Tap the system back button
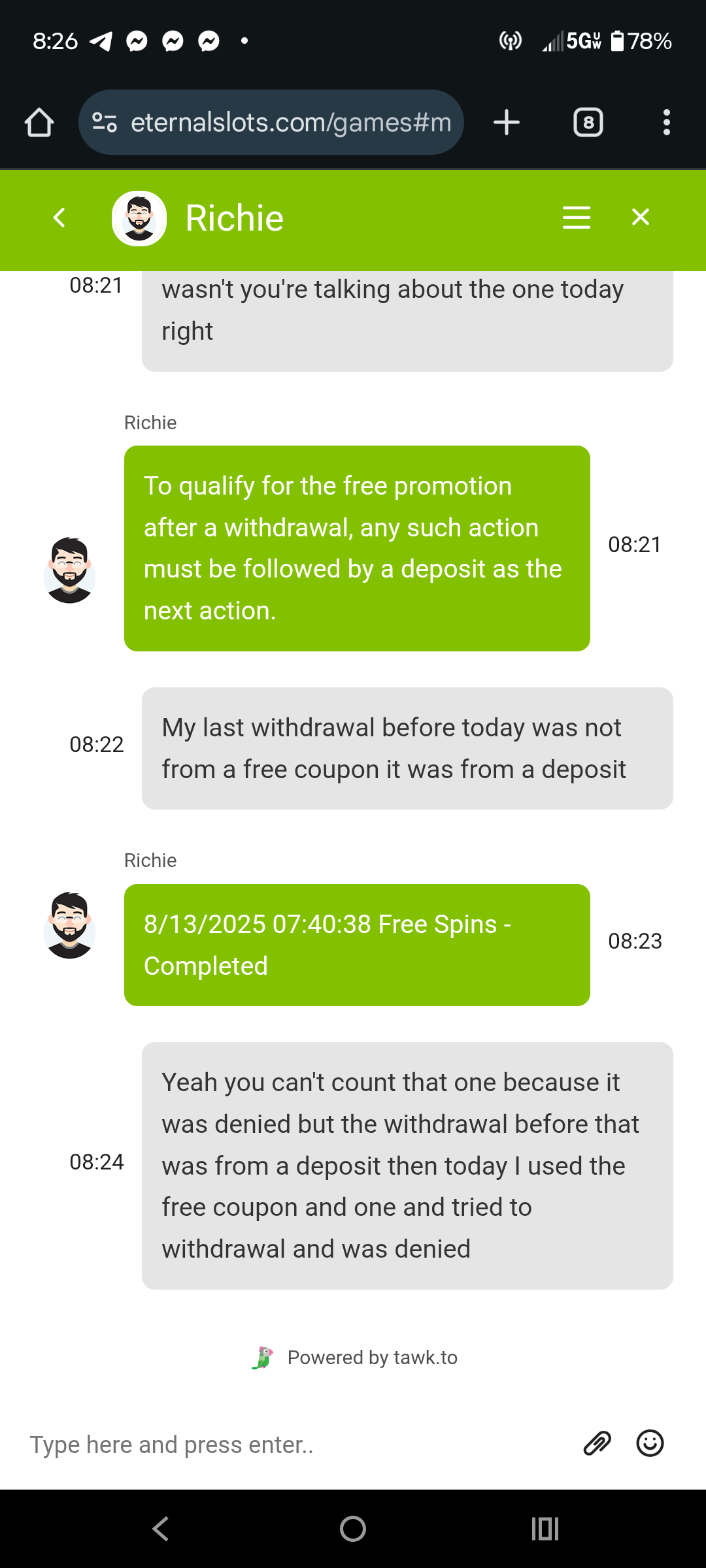Screen dimensions: 706x1568 pyautogui.click(x=161, y=1529)
